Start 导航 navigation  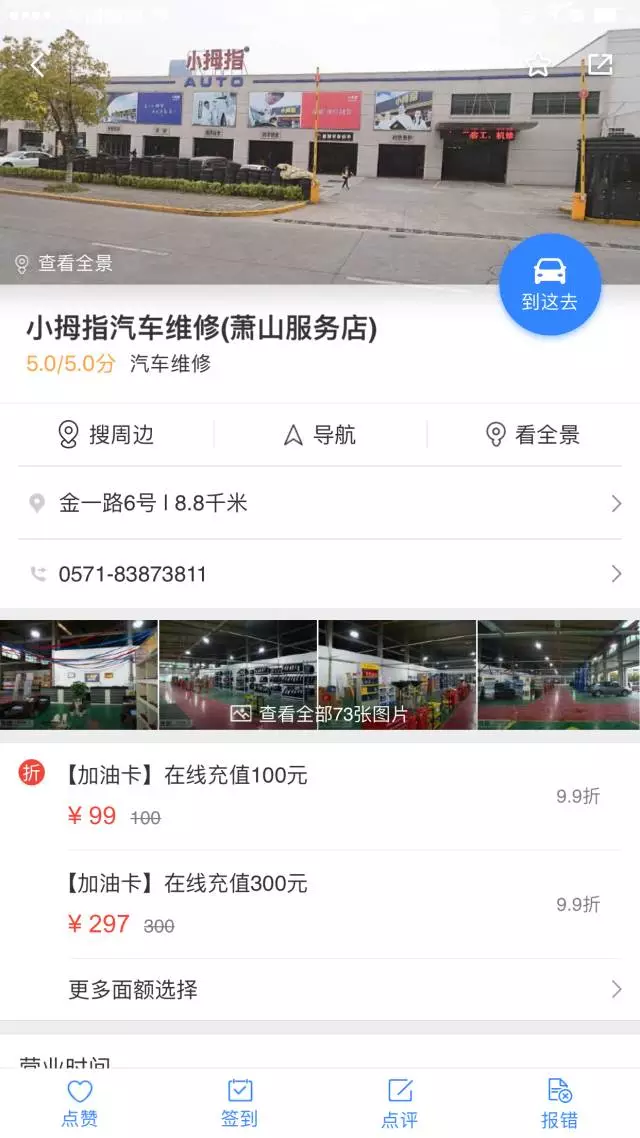click(x=320, y=435)
